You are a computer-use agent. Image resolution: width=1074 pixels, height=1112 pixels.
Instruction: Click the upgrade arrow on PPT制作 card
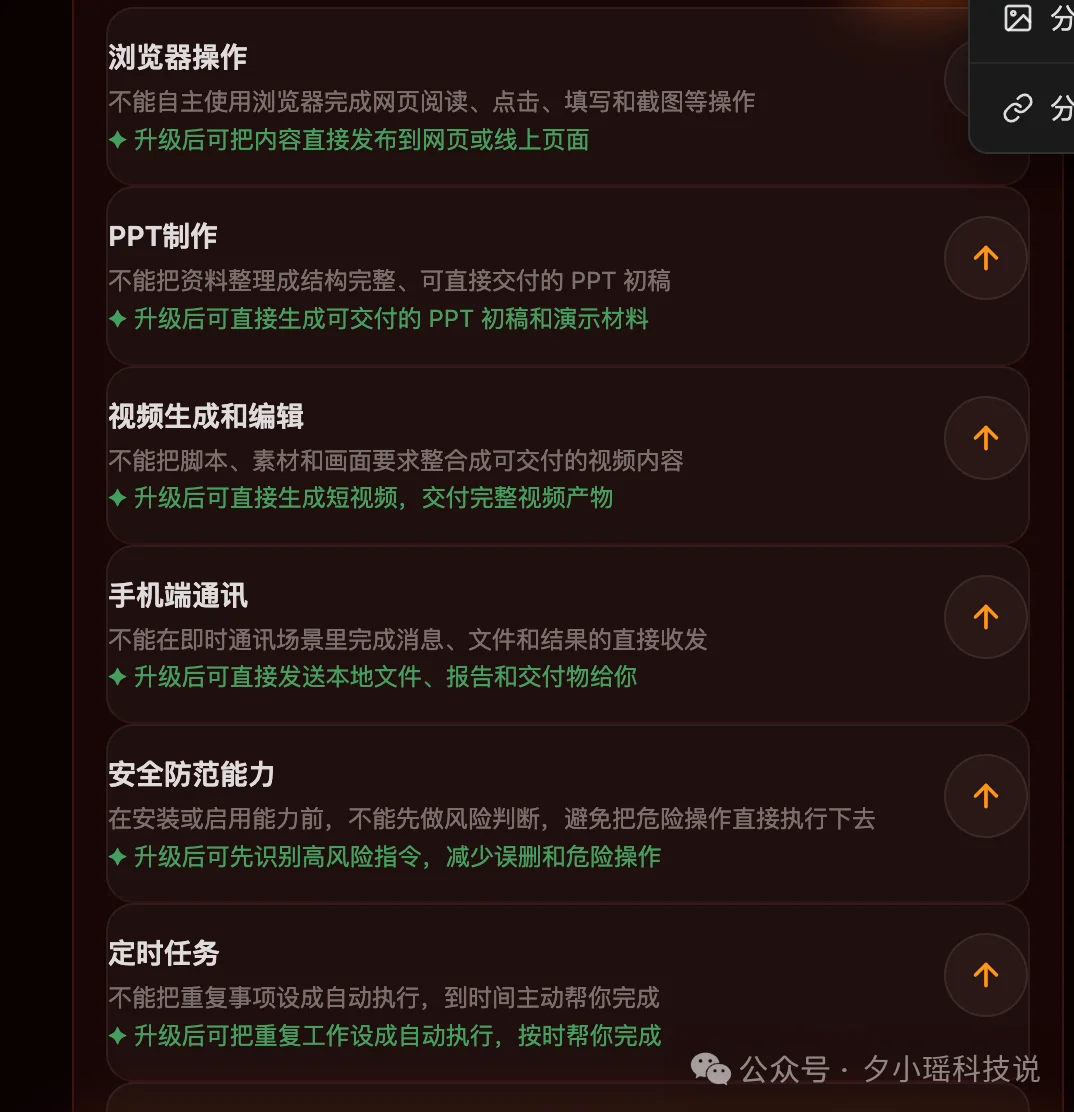point(985,258)
